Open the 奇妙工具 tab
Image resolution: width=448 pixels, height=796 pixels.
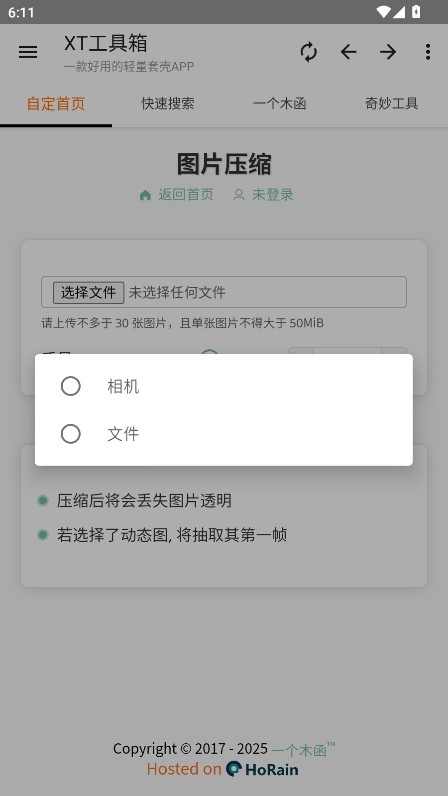tap(391, 104)
